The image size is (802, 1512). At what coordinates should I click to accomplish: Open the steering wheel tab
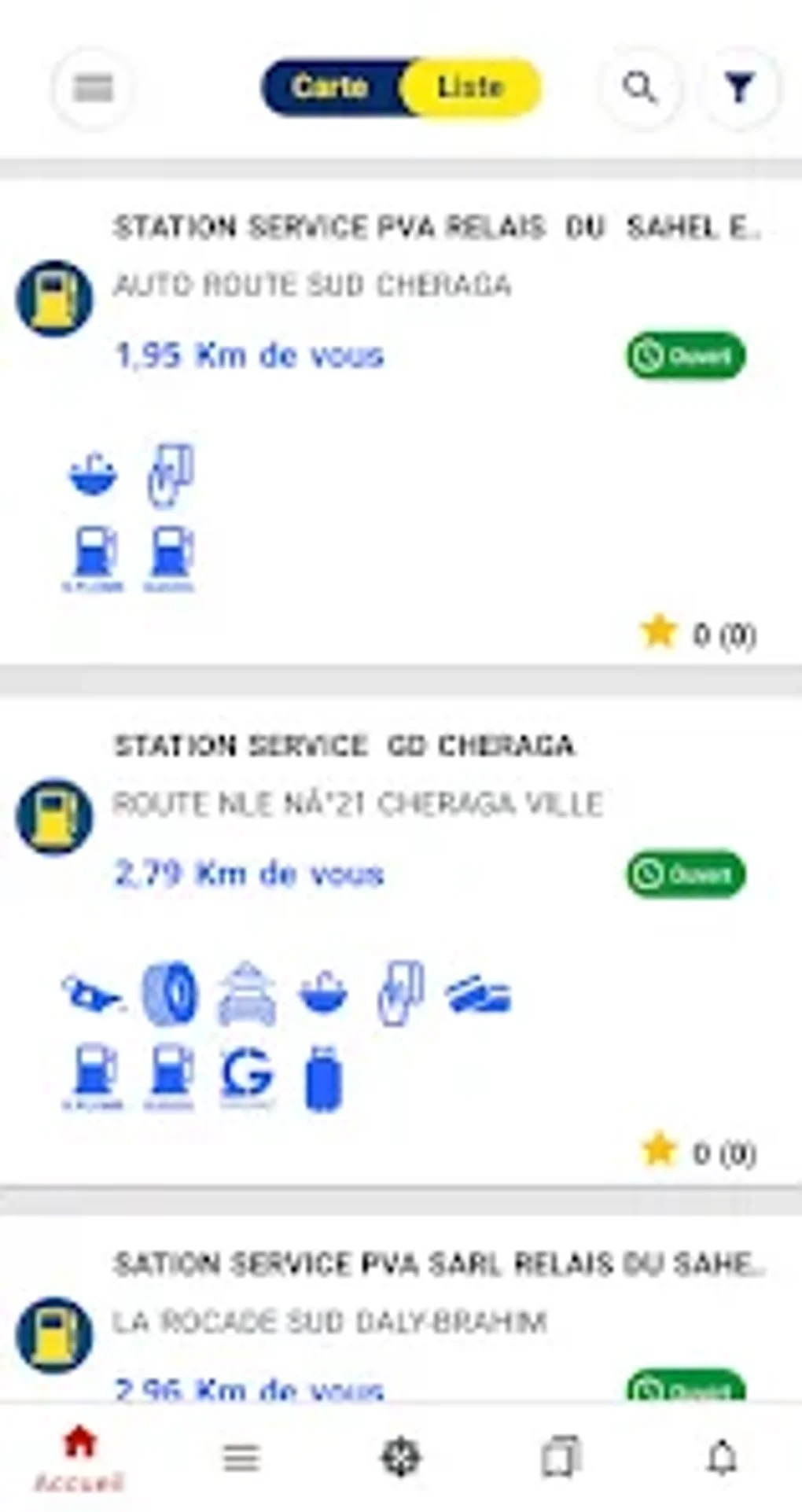[x=401, y=1458]
